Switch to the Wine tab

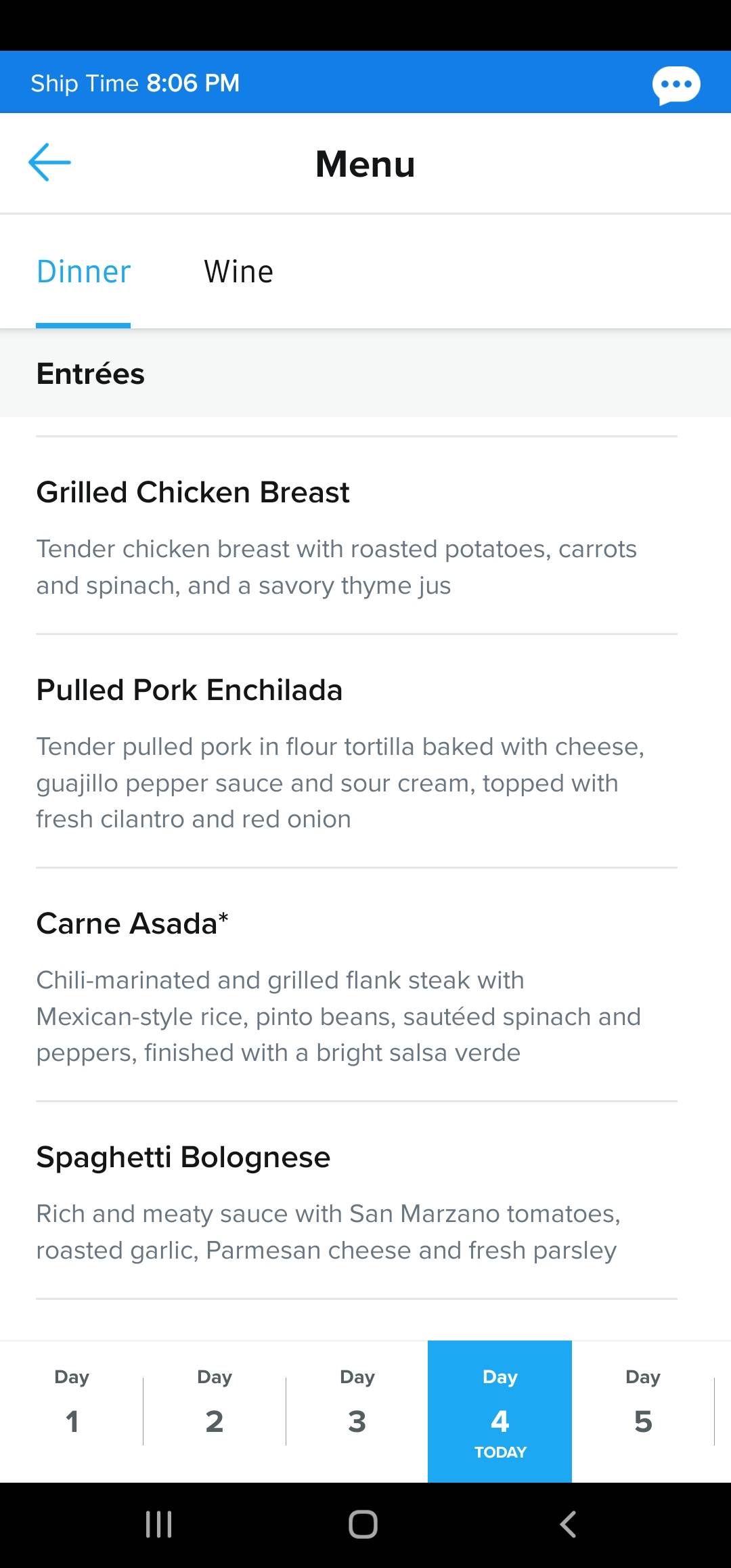pos(239,272)
